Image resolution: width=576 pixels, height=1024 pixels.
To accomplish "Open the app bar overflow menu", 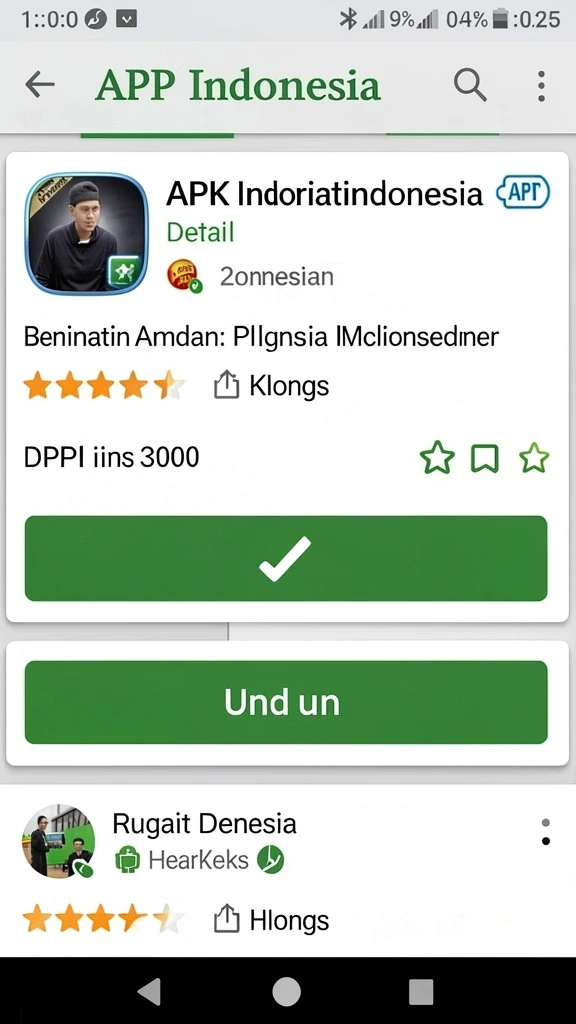I will [x=541, y=86].
